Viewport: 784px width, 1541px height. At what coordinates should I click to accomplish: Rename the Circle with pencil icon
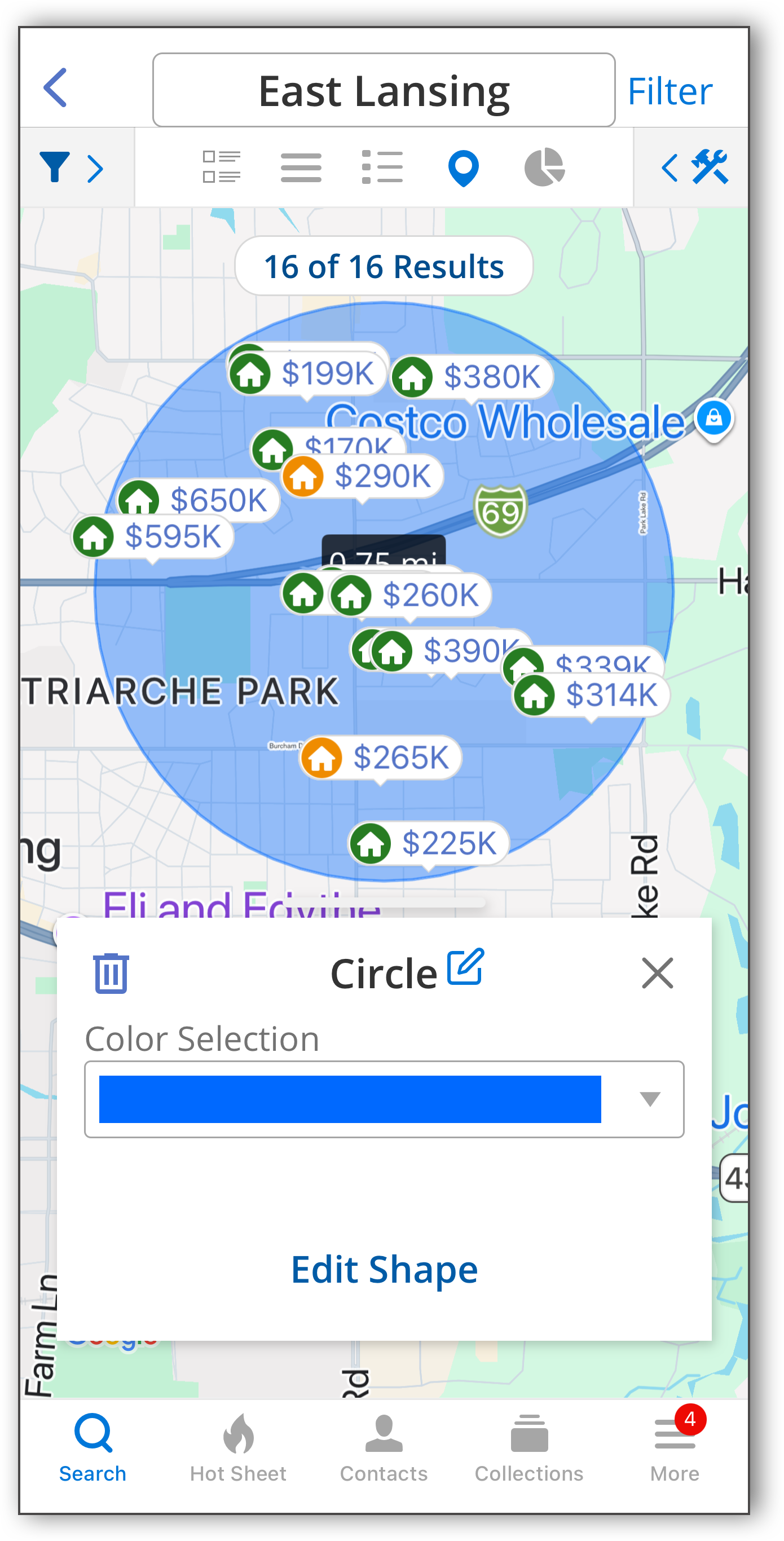point(465,966)
